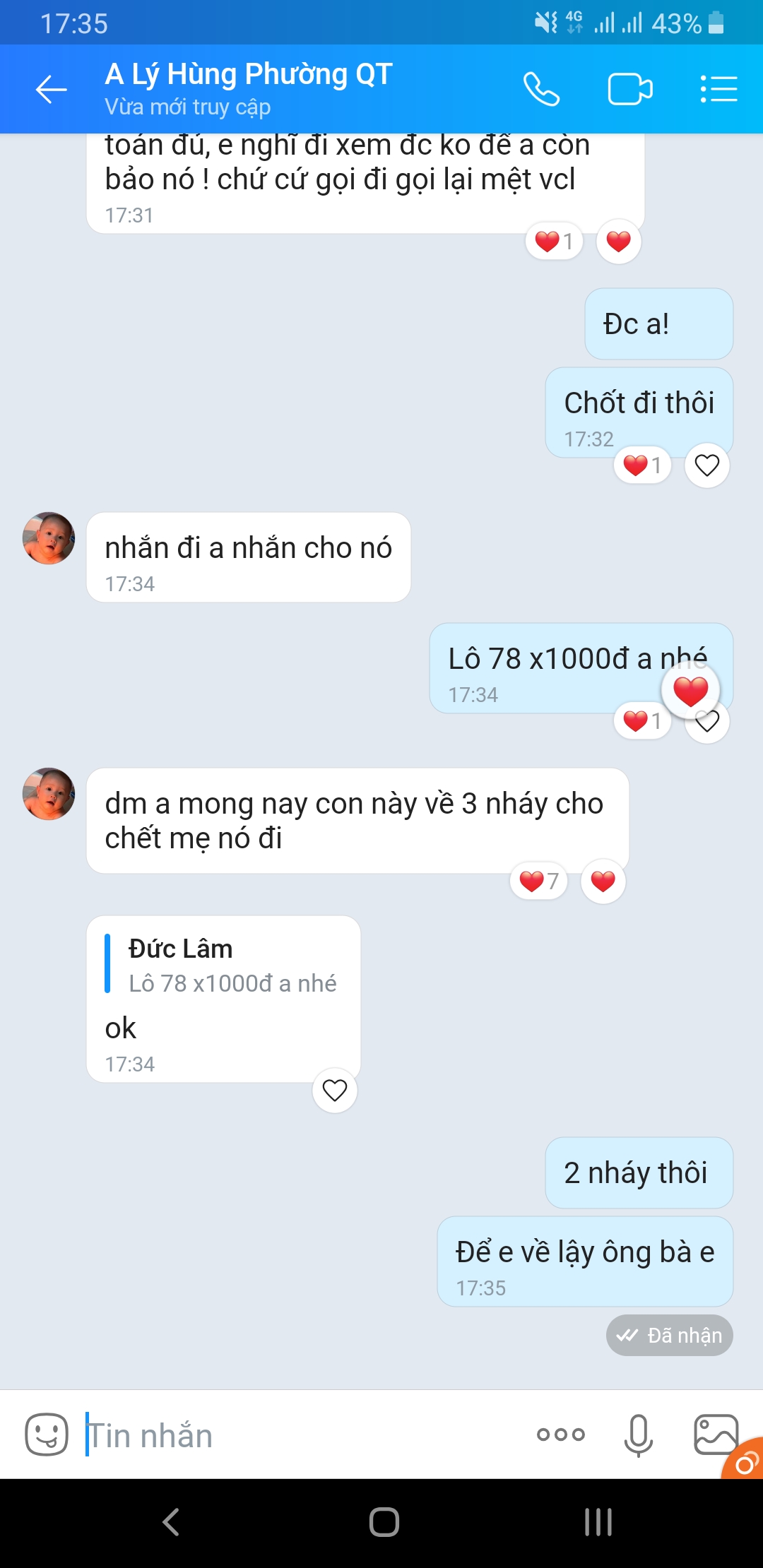Tap the microphone to record voice
Screen dimensions: 763x1568
(638, 1435)
